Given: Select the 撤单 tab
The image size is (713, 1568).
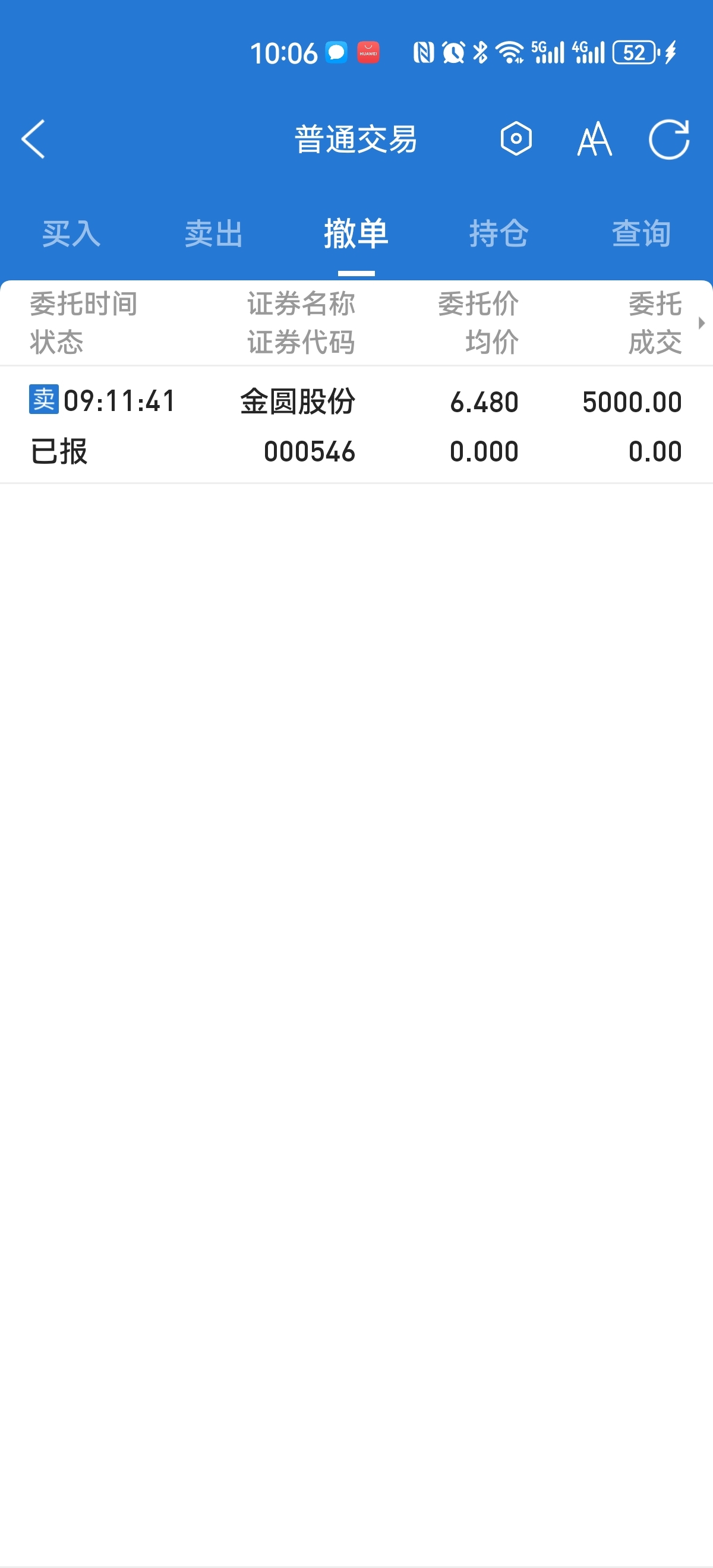Looking at the screenshot, I should tap(356, 234).
